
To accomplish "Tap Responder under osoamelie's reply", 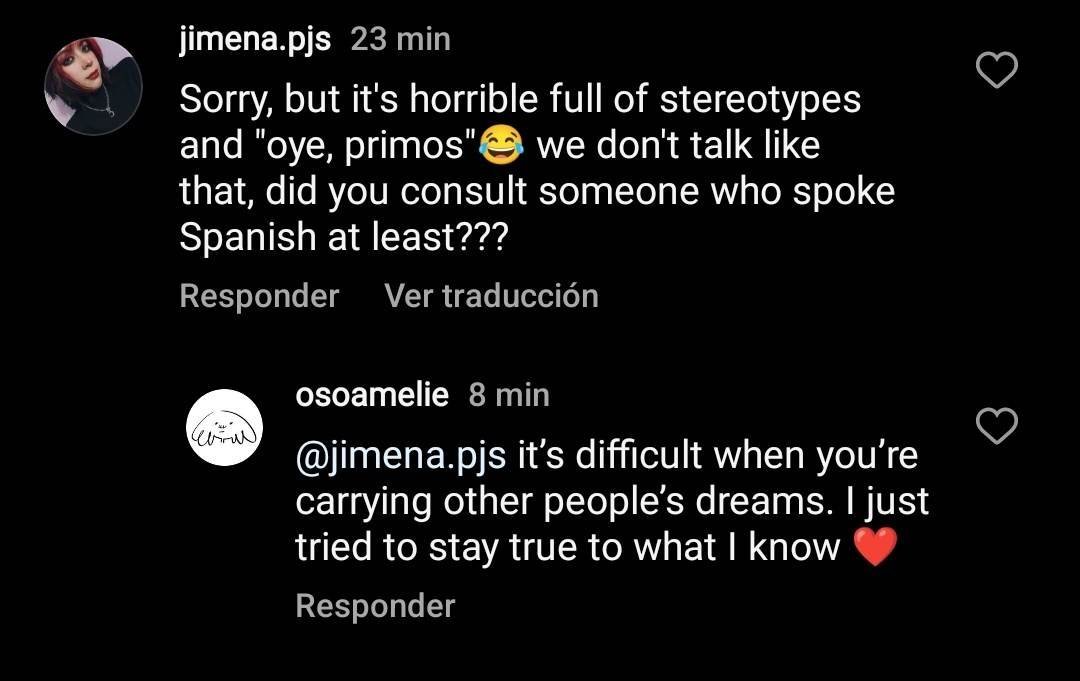I will click(375, 606).
